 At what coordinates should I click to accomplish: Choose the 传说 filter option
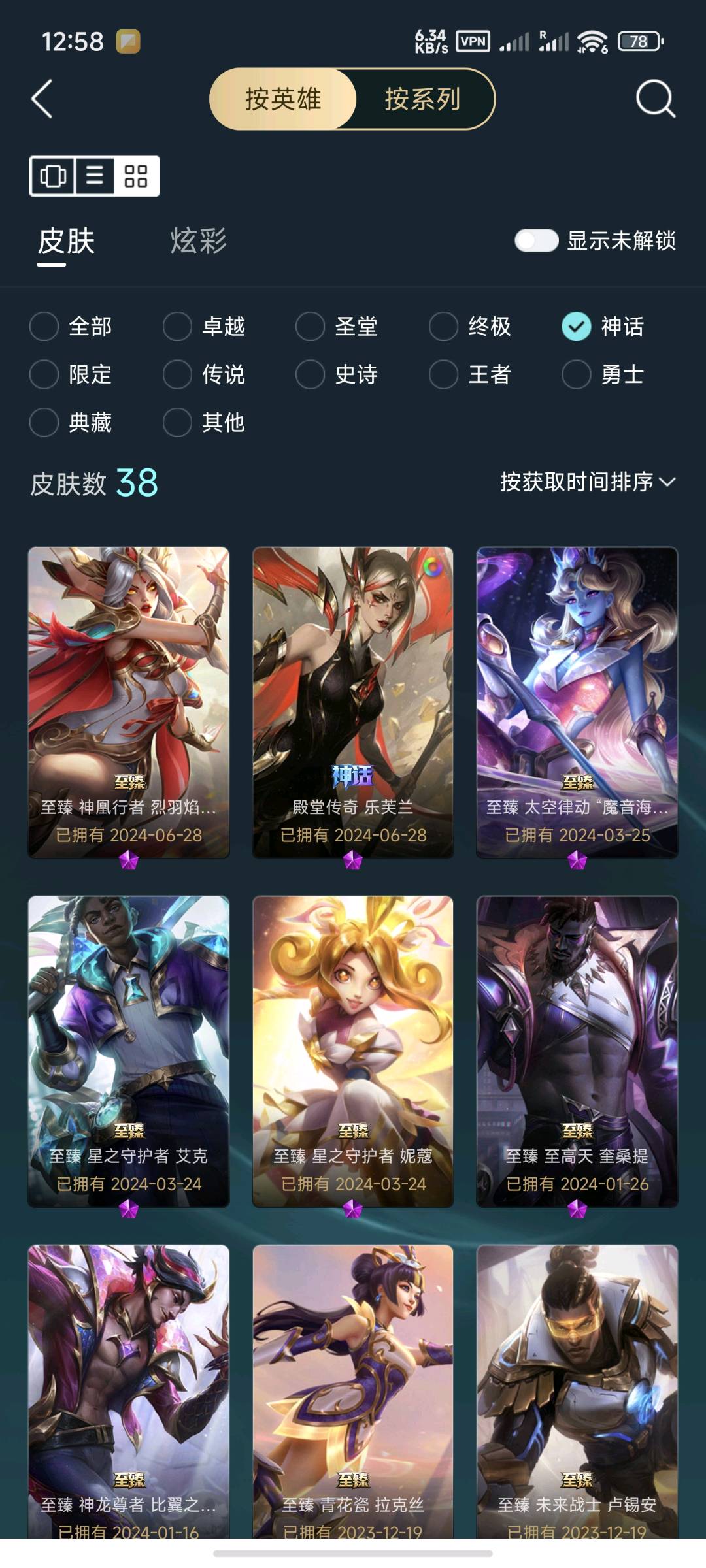pos(205,374)
